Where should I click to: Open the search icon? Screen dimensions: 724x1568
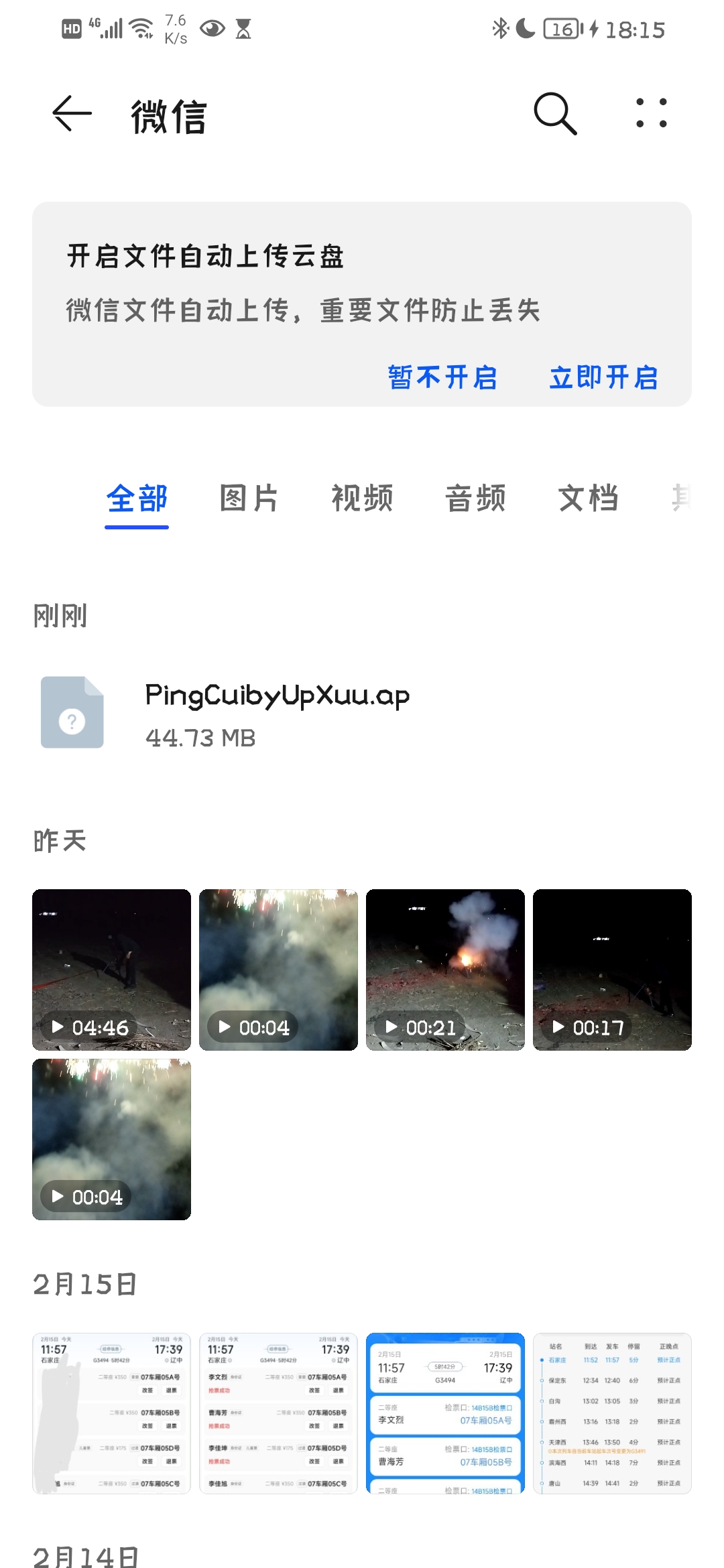[x=555, y=114]
